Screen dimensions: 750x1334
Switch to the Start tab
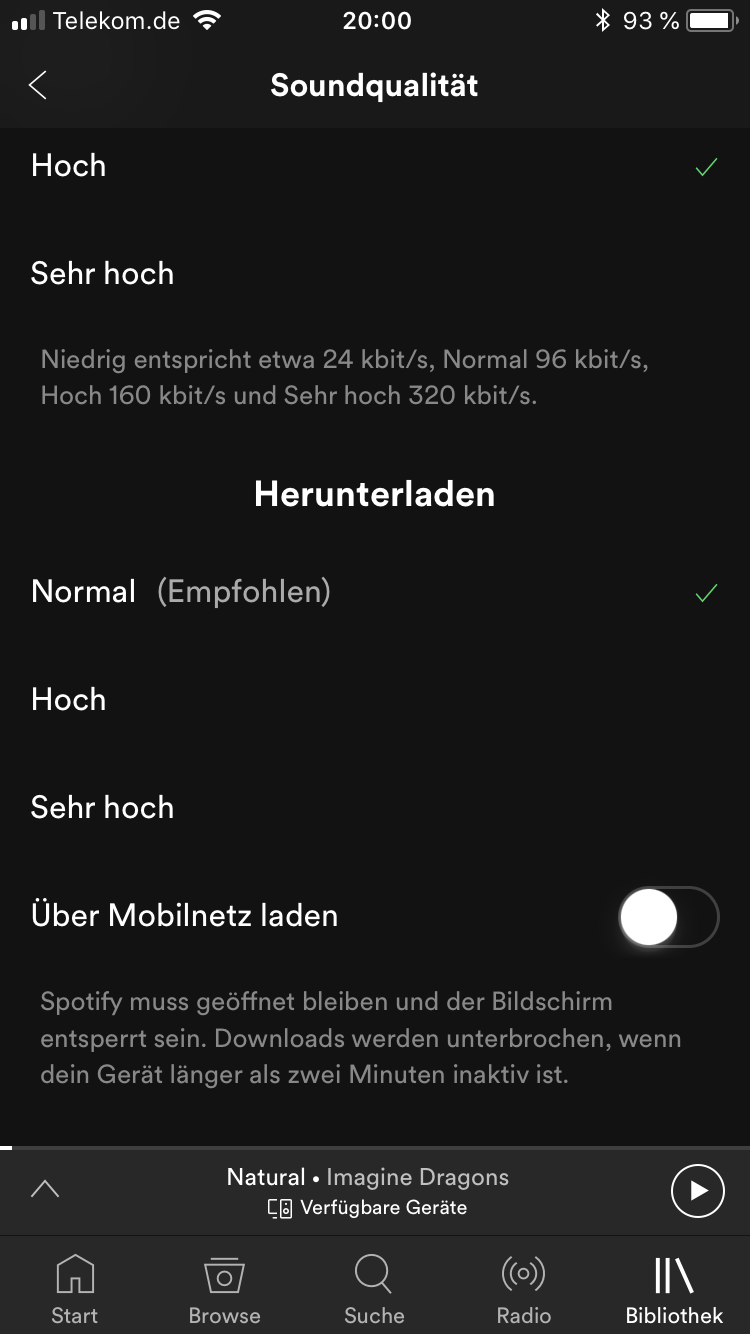pos(75,1288)
